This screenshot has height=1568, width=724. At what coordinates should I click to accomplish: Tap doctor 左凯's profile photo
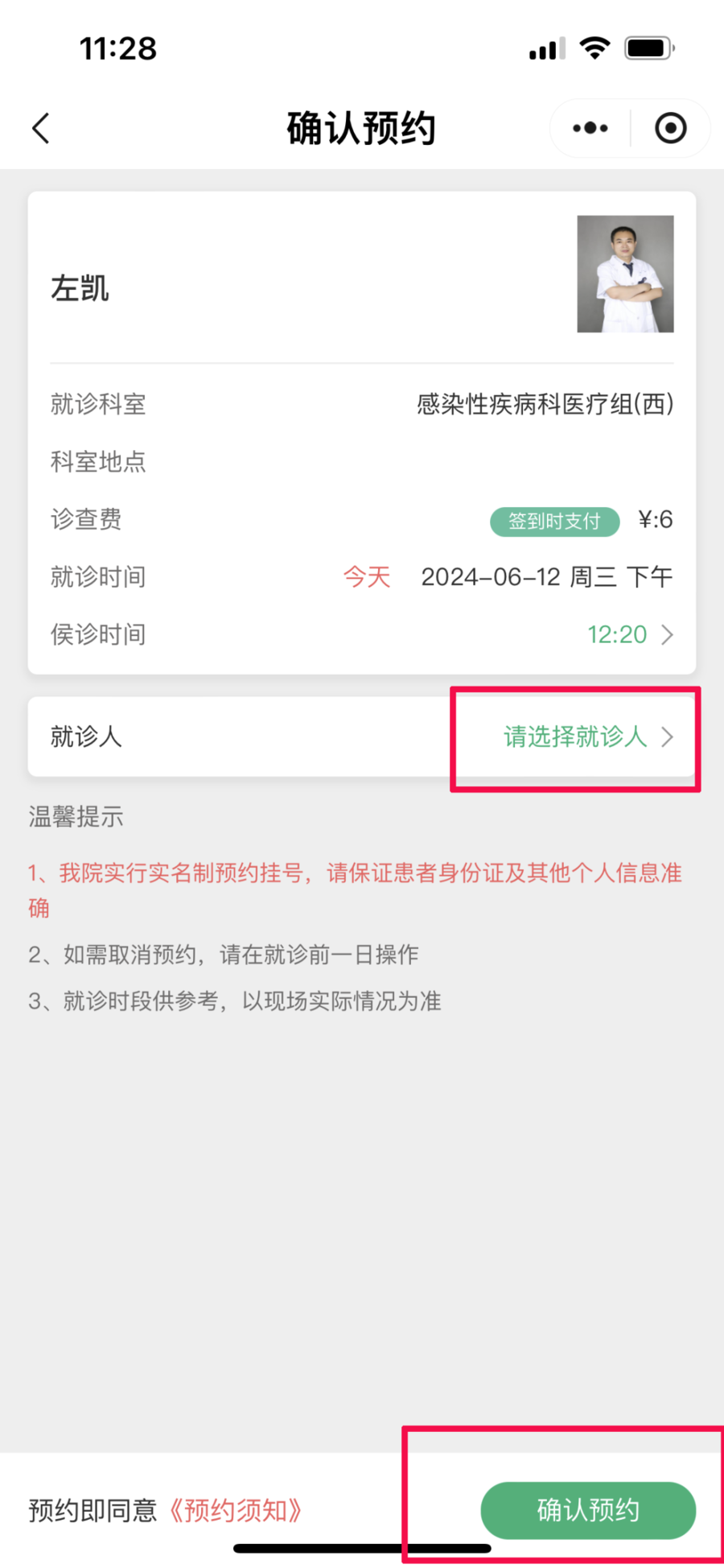(625, 274)
